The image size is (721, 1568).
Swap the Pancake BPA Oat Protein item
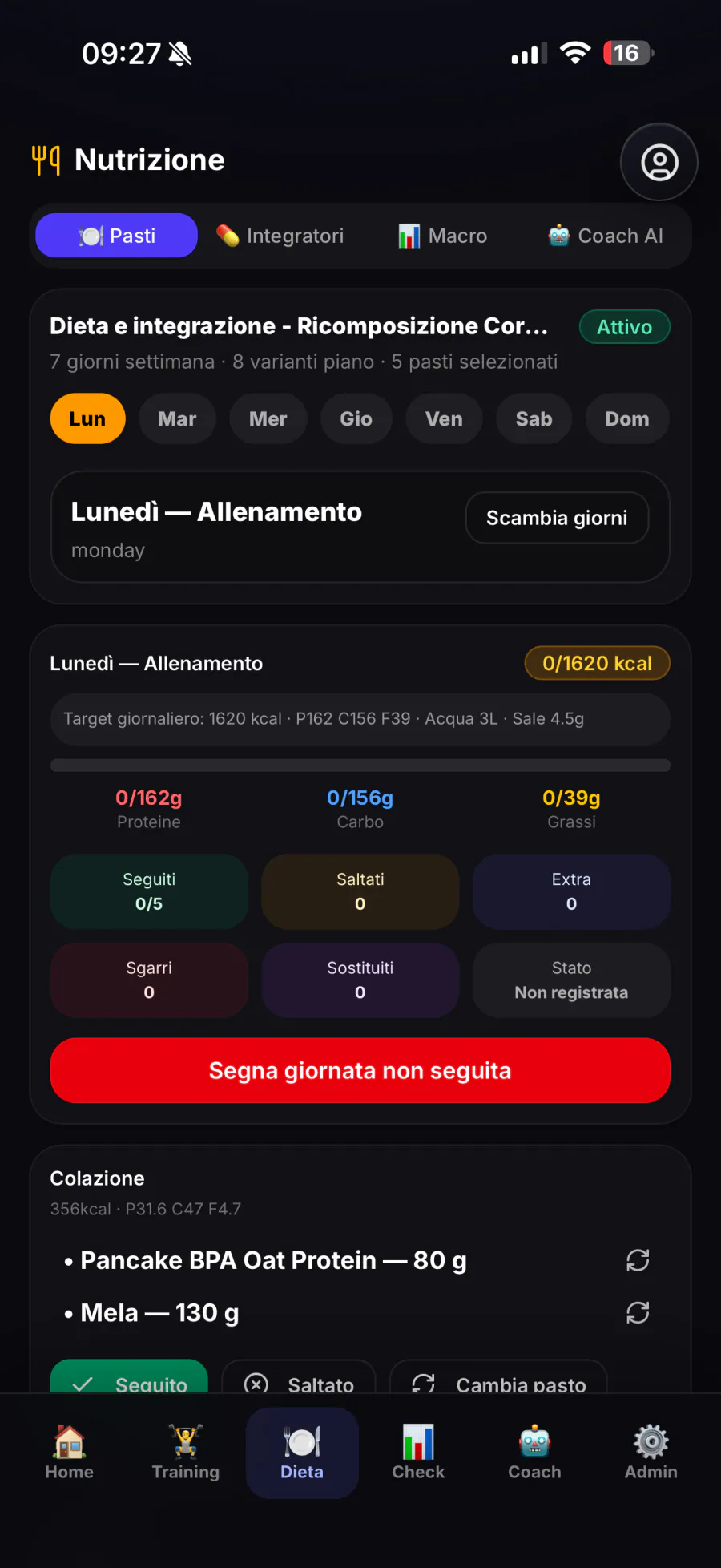pos(638,1260)
